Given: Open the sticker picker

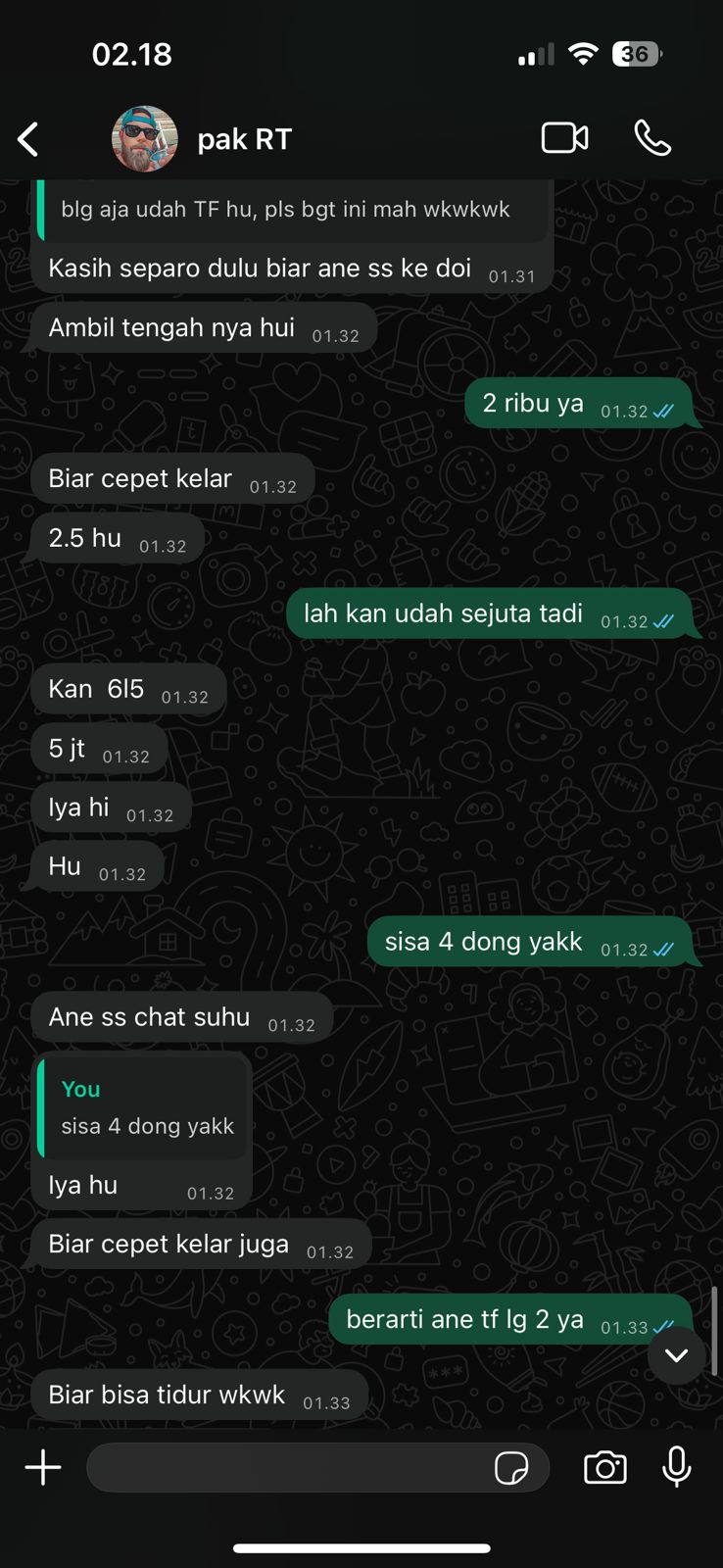Looking at the screenshot, I should click(x=511, y=1467).
